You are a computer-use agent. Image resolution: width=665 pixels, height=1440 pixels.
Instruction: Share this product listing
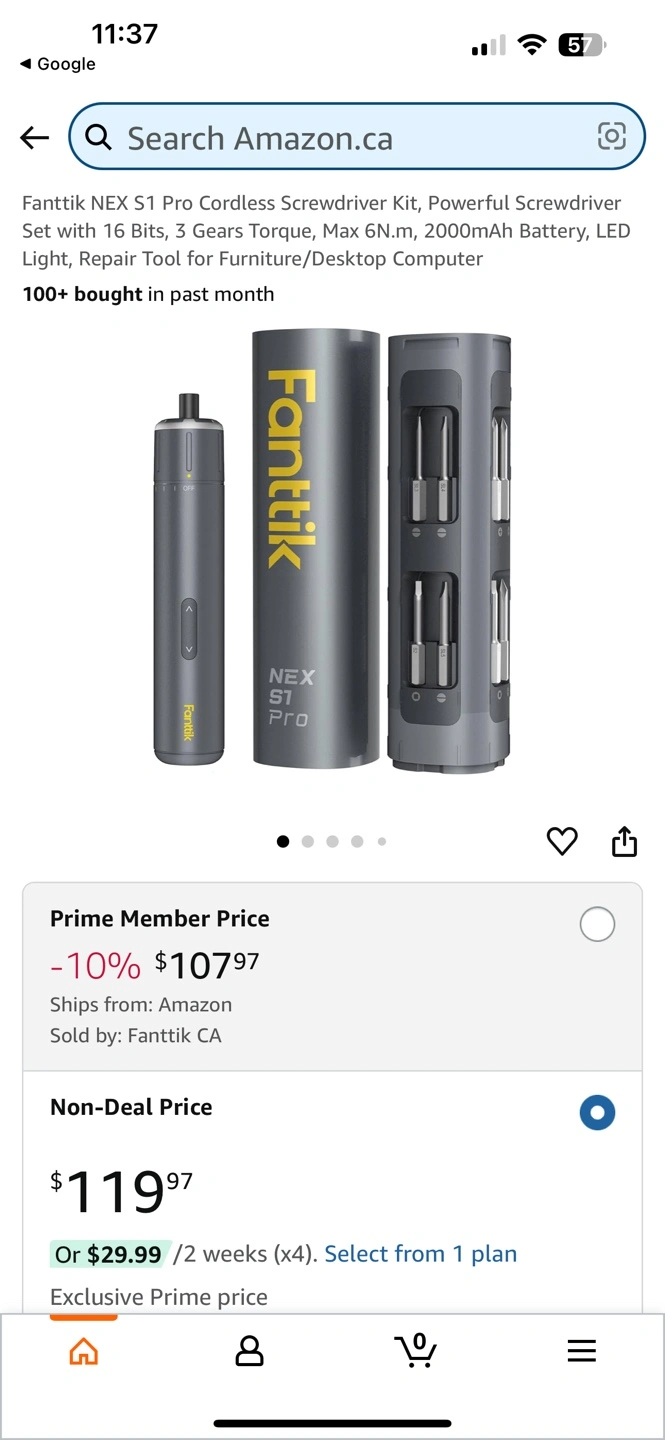click(624, 841)
